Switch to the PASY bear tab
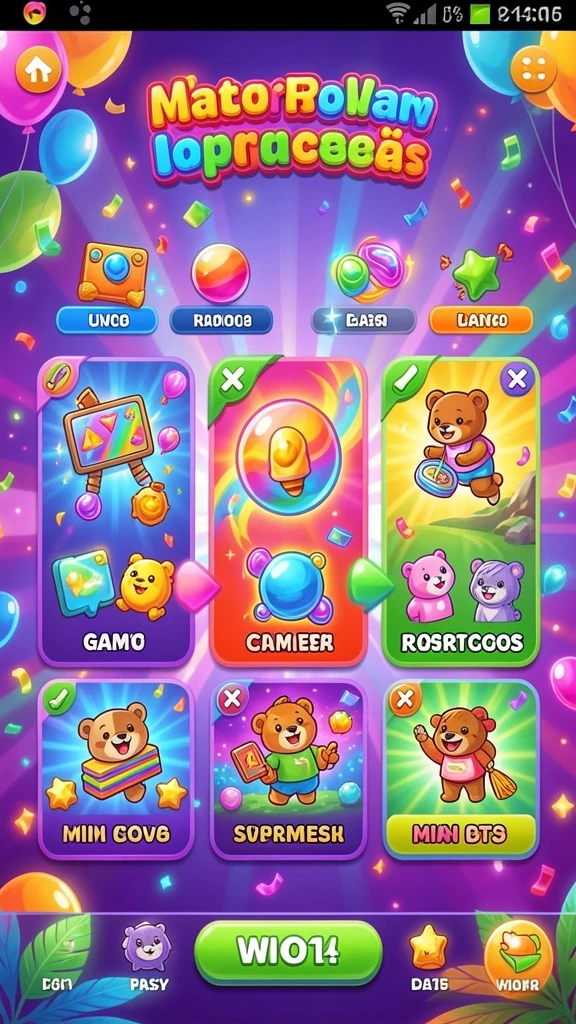Image resolution: width=576 pixels, height=1024 pixels. click(x=147, y=955)
